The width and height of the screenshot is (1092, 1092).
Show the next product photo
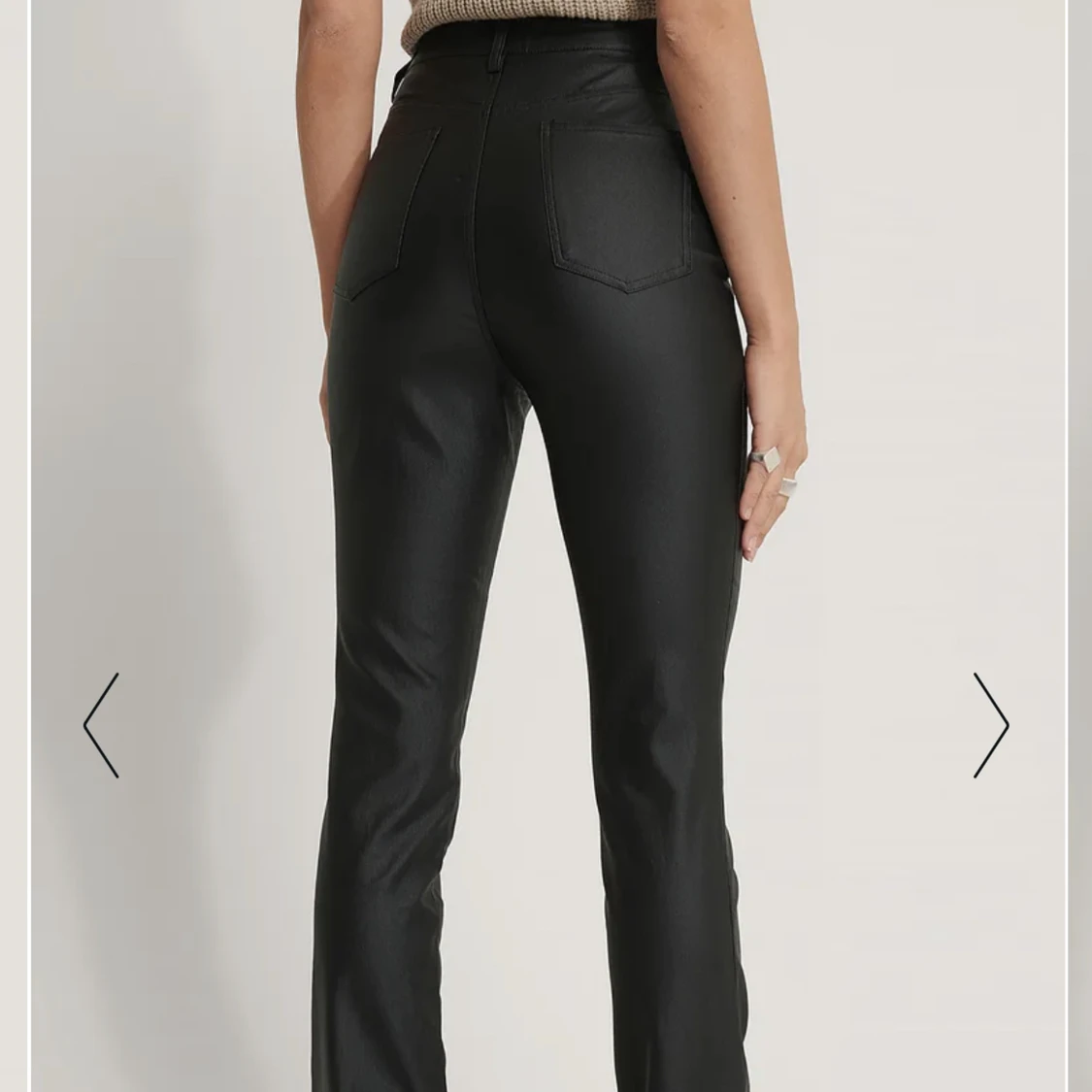(x=990, y=725)
